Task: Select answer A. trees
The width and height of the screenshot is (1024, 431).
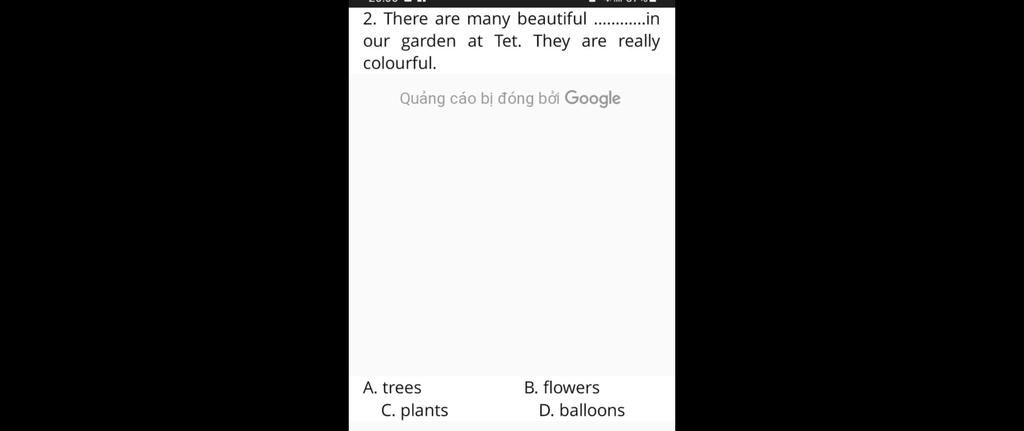Action: click(392, 388)
